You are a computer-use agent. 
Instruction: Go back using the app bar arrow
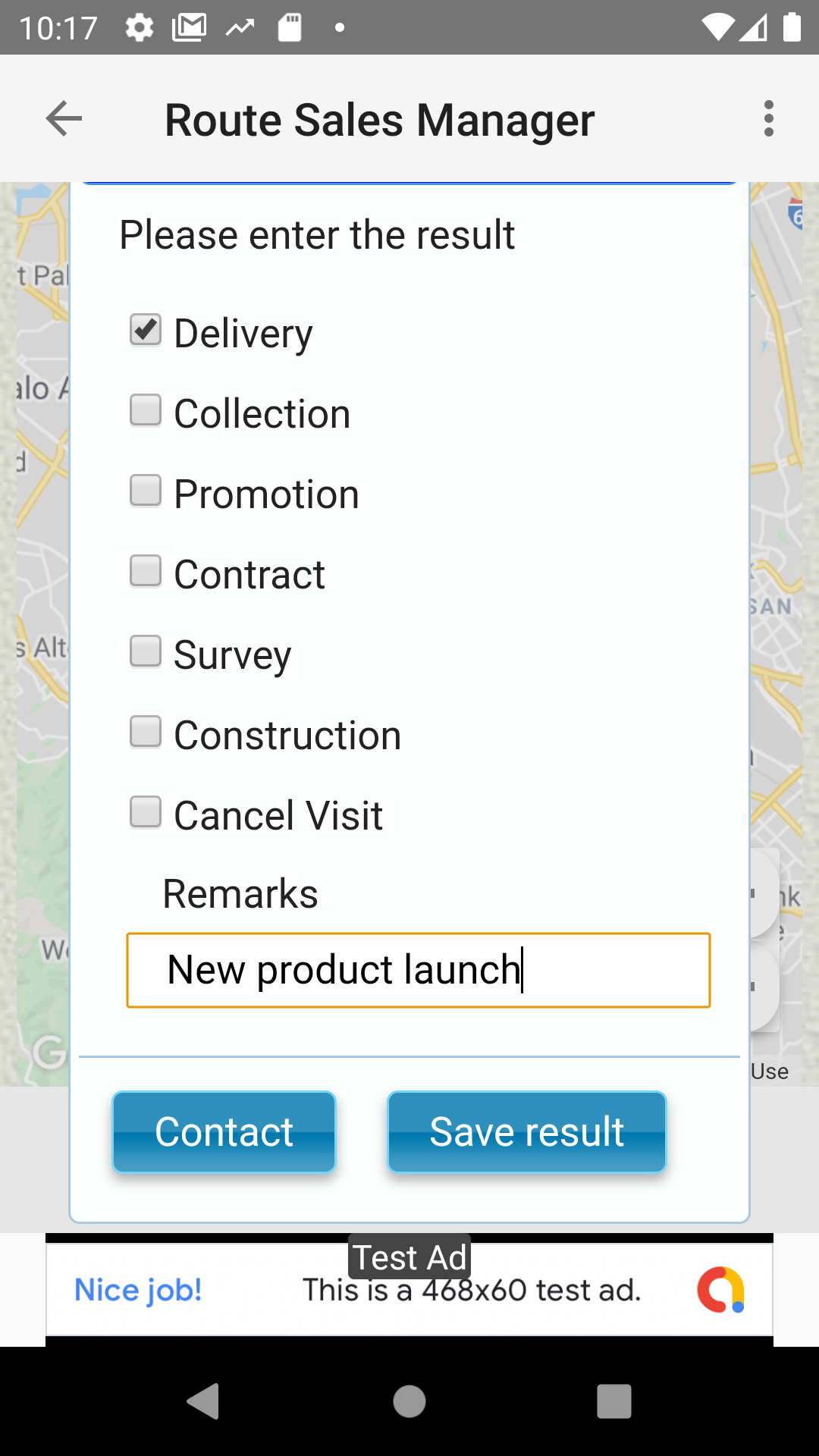pos(64,119)
